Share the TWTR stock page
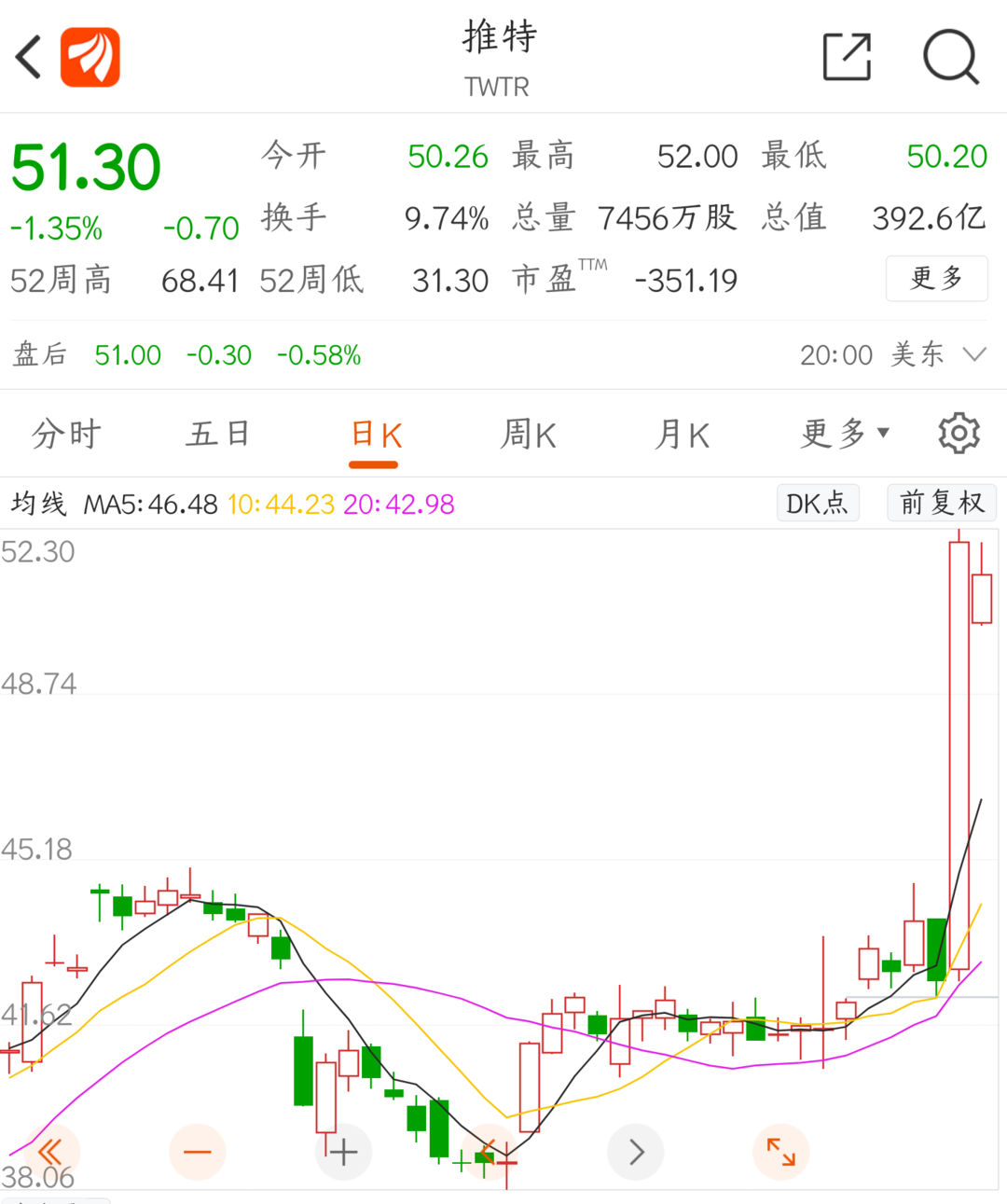1007x1204 pixels. coord(847,57)
